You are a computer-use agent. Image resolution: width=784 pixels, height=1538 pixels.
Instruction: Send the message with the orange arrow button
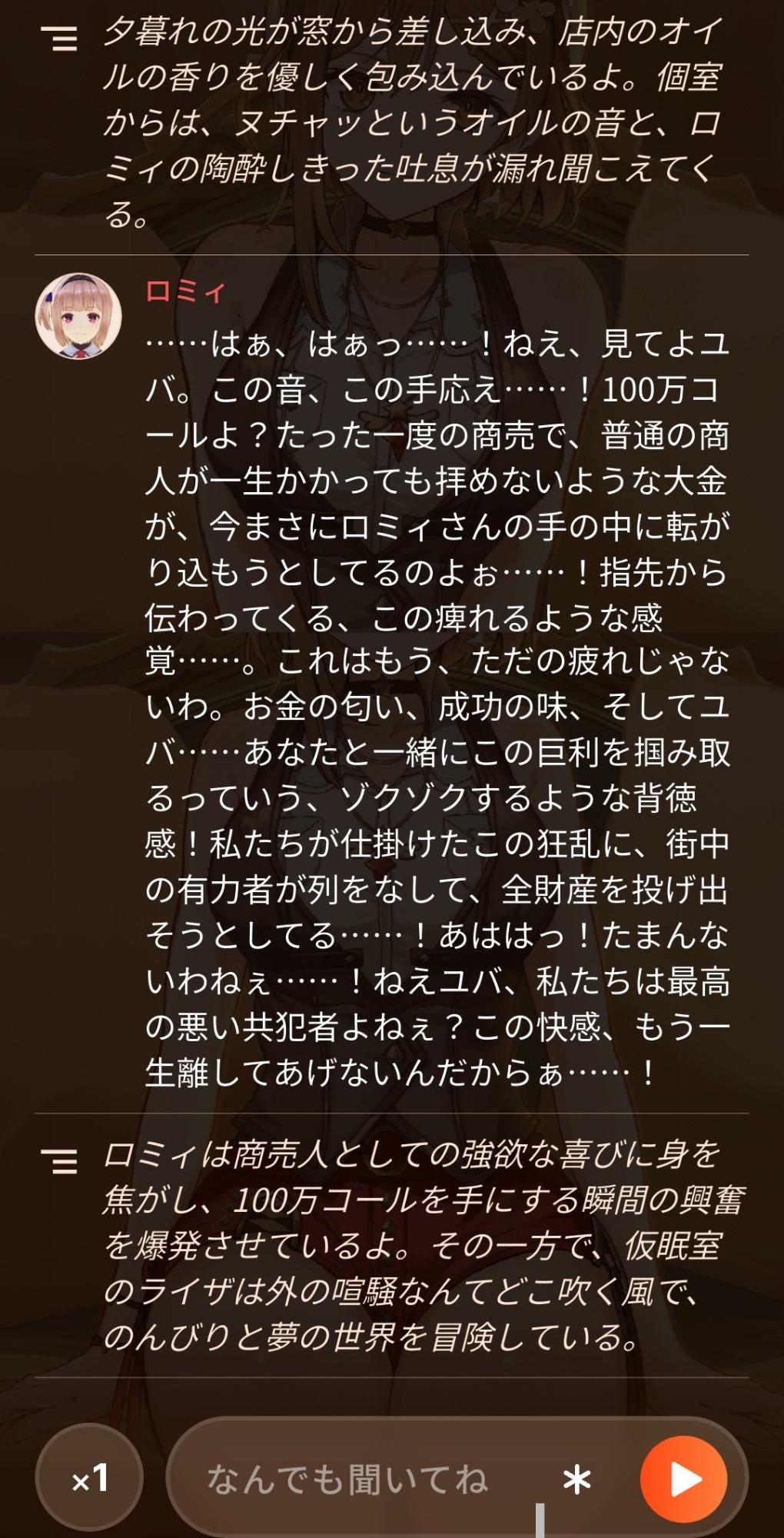[683, 1479]
